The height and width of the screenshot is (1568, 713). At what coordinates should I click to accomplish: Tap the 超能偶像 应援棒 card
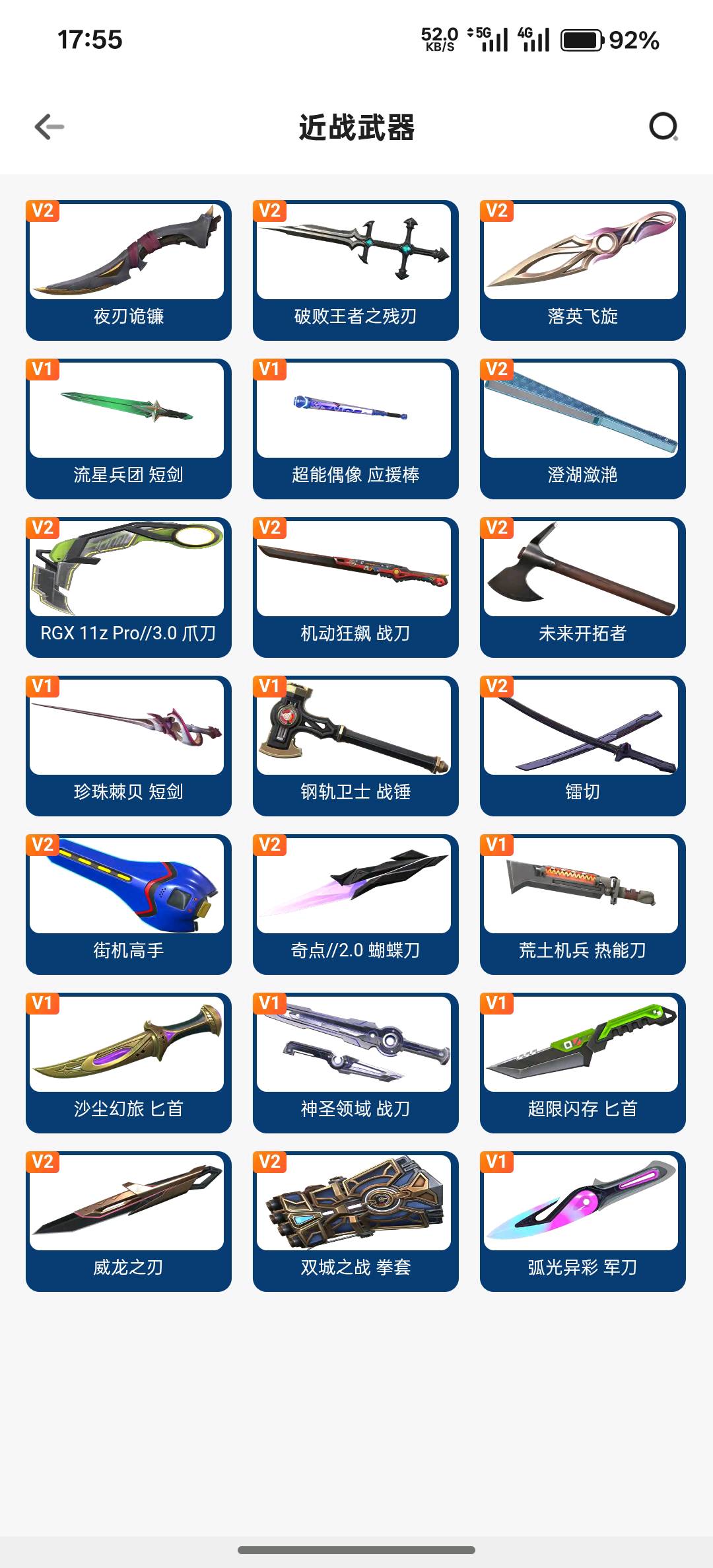[355, 429]
